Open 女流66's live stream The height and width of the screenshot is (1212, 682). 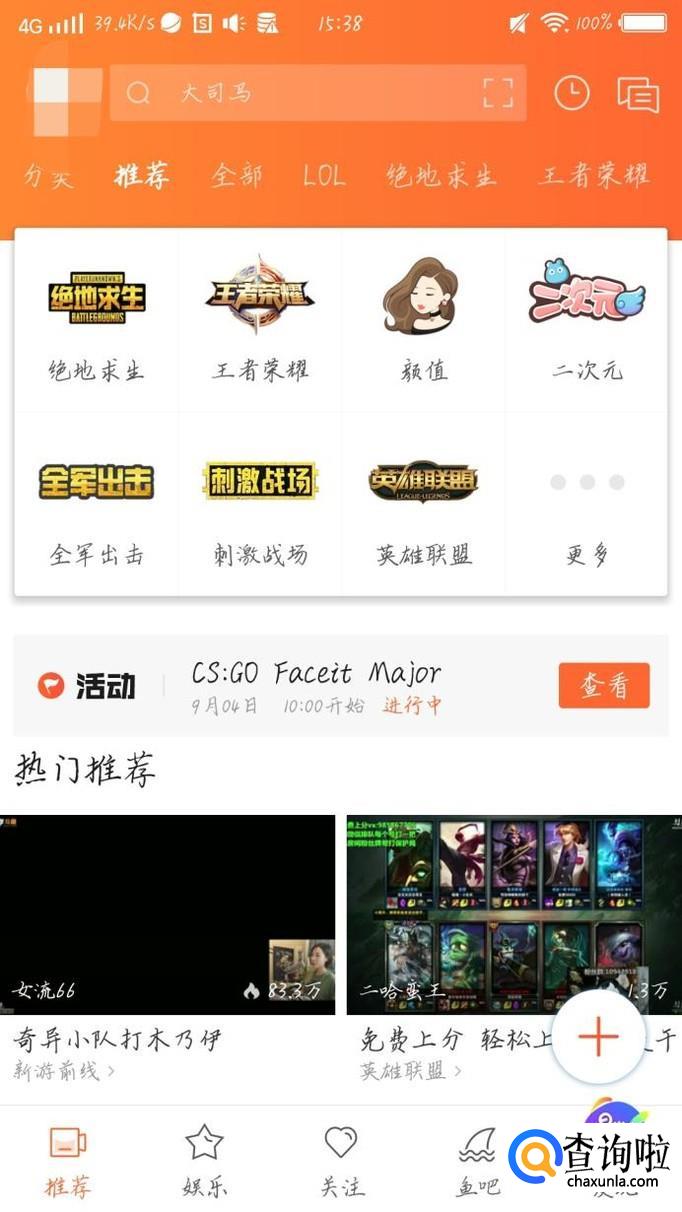167,915
